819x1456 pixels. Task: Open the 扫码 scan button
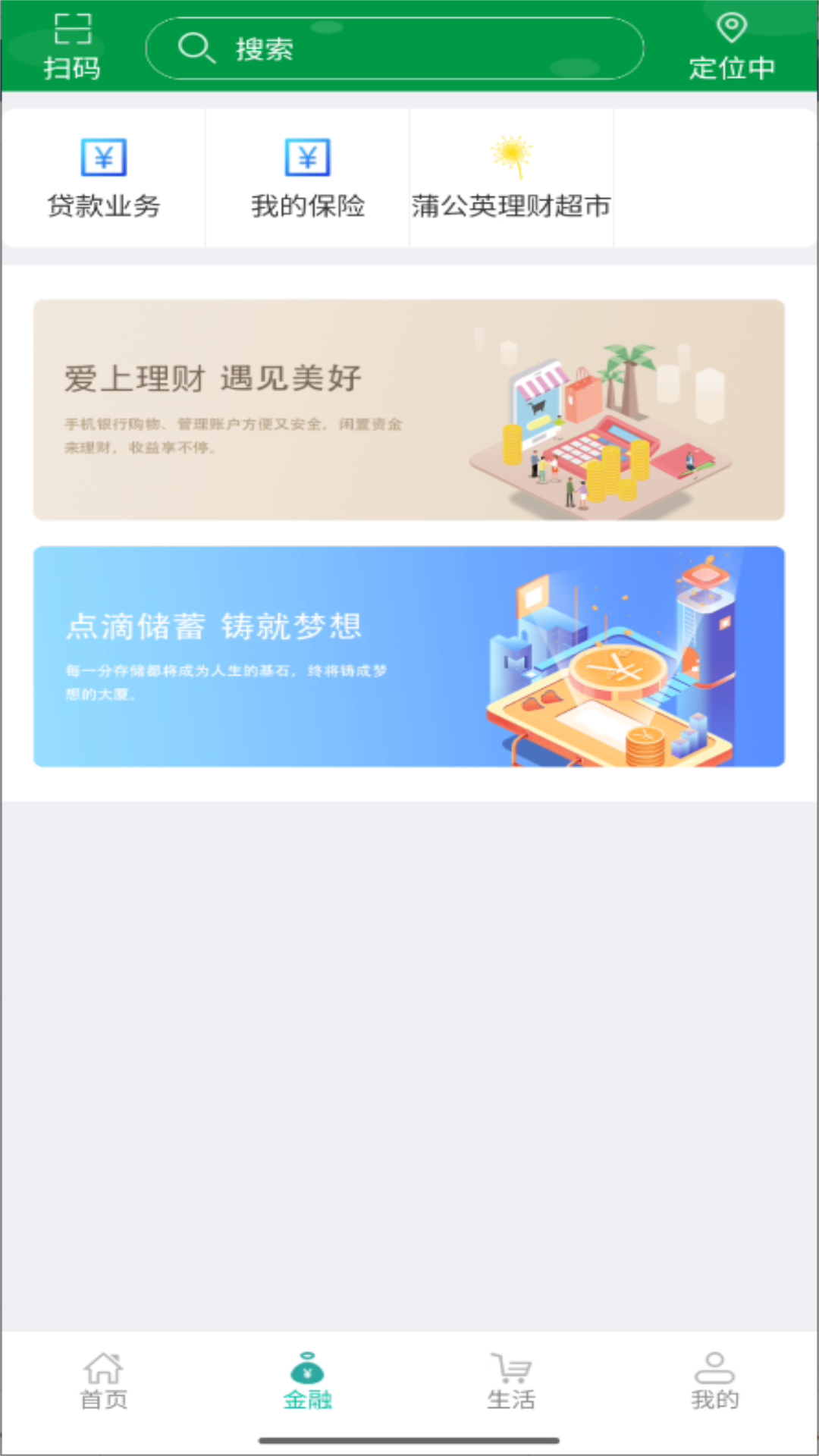pos(72,47)
